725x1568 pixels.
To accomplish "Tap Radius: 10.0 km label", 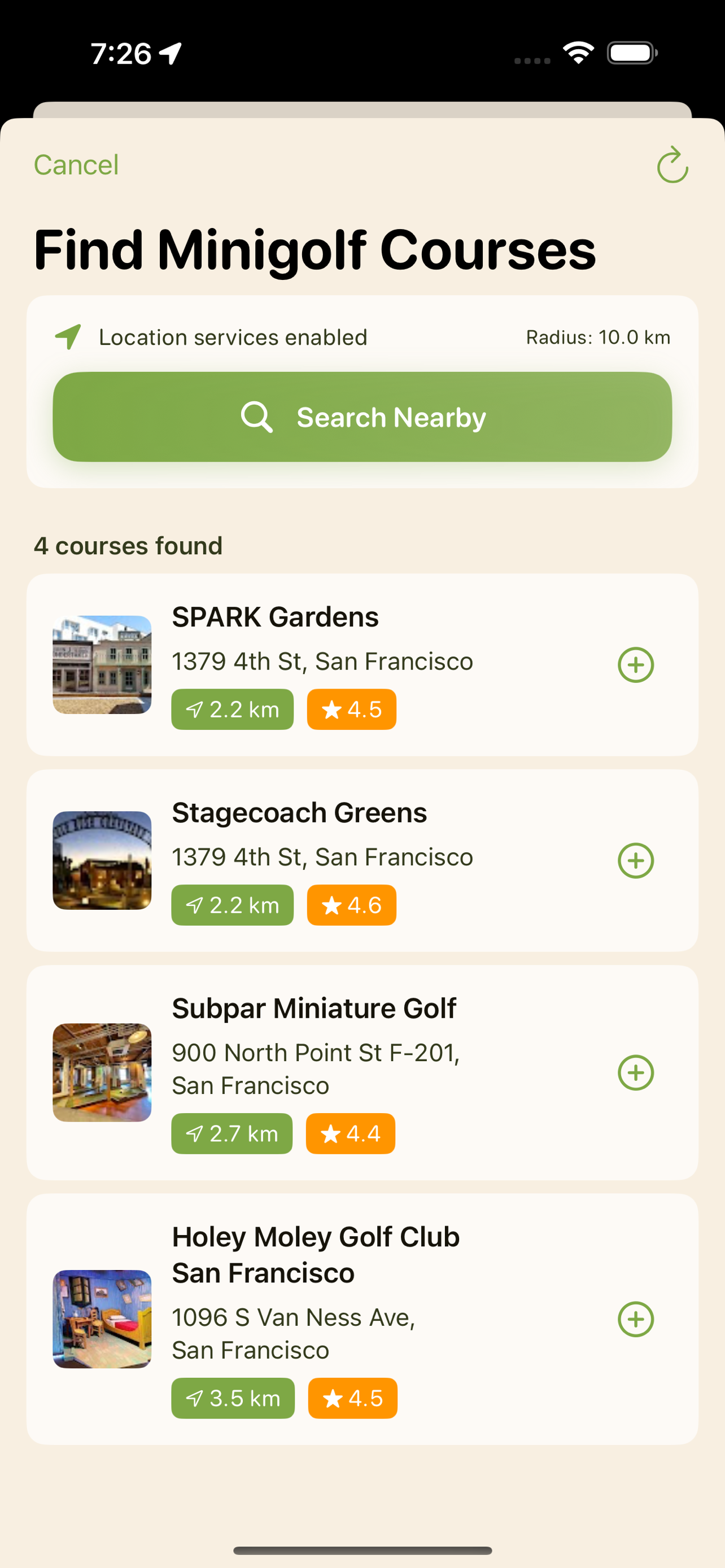I will (597, 337).
